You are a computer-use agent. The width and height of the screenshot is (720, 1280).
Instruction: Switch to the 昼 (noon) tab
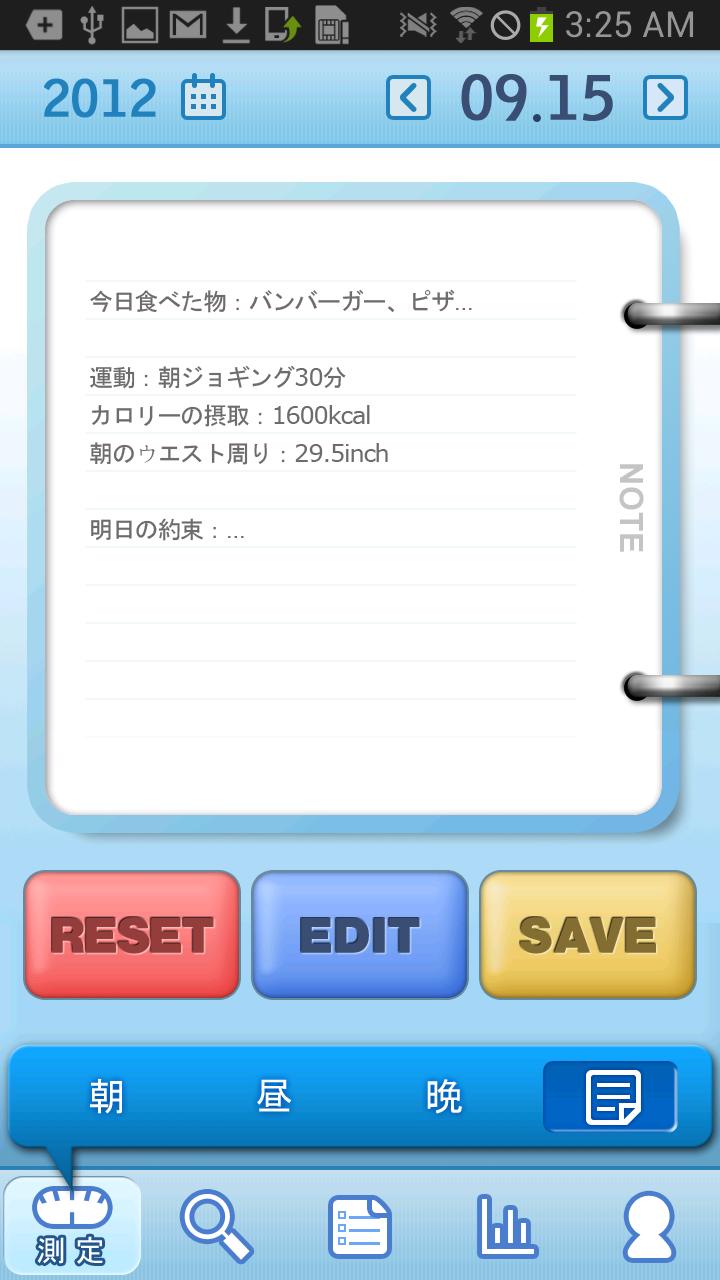coord(274,1097)
